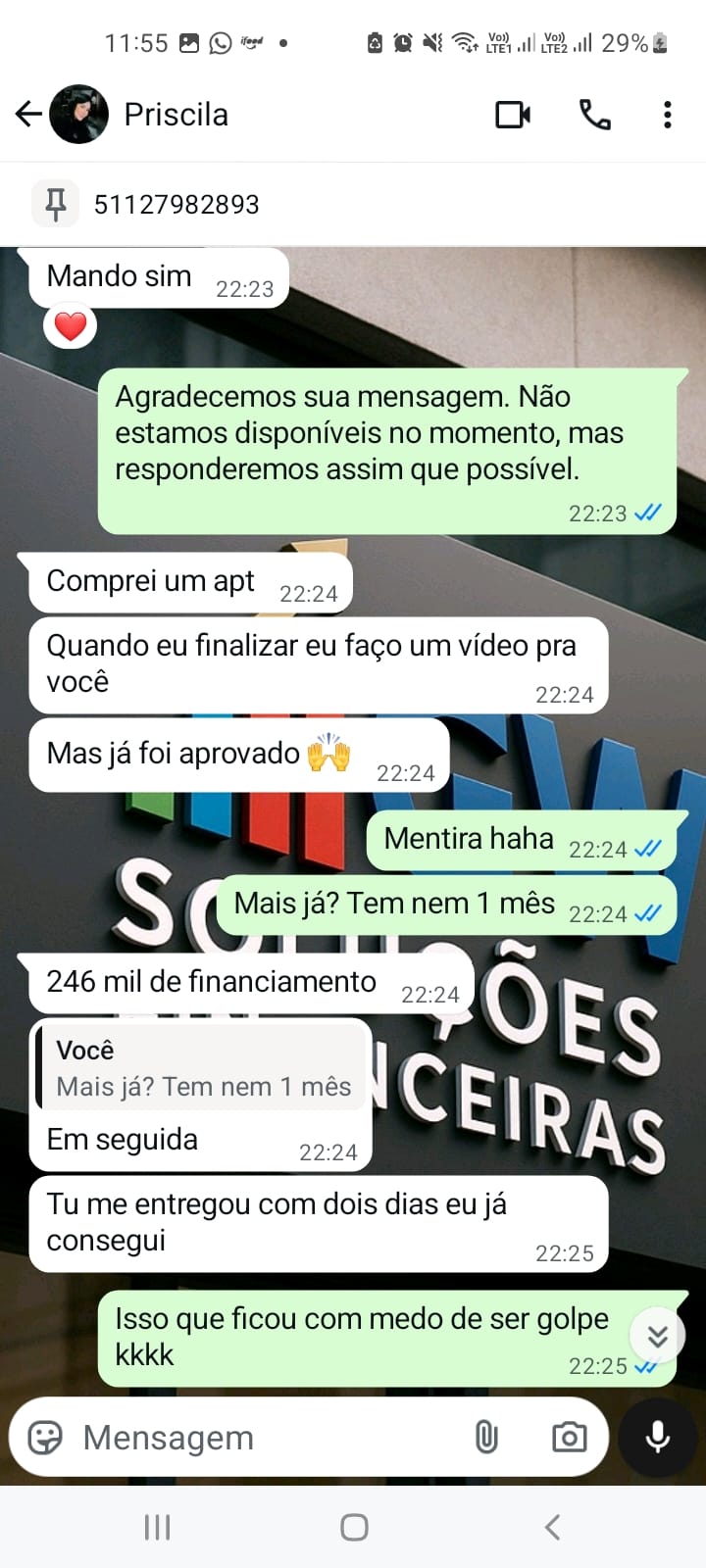The image size is (706, 1568).
Task: Jump to quoted message Mais já? Tem nem
Action: pos(202,1069)
